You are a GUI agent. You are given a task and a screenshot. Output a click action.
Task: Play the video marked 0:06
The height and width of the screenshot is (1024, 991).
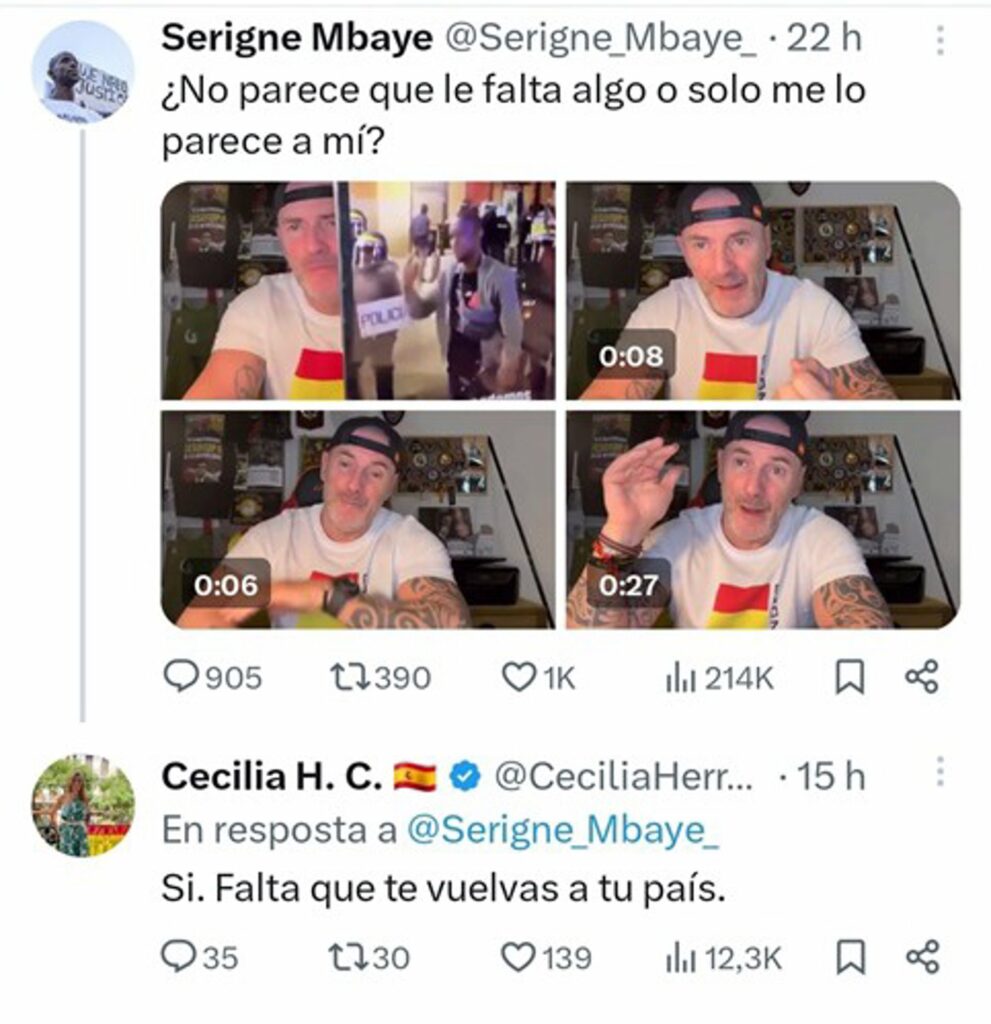tap(358, 519)
